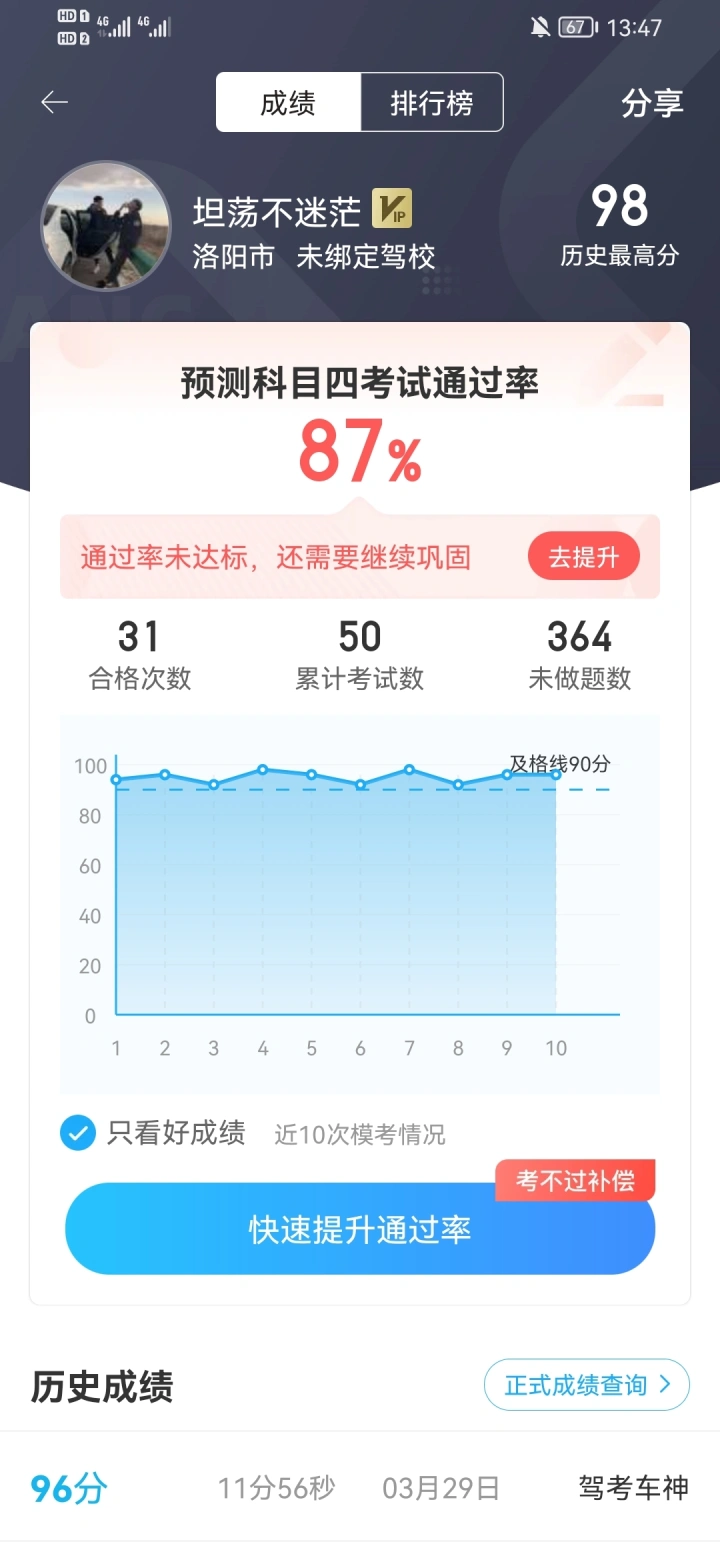Open the user profile avatar
This screenshot has height=1560, width=720.
106,226
